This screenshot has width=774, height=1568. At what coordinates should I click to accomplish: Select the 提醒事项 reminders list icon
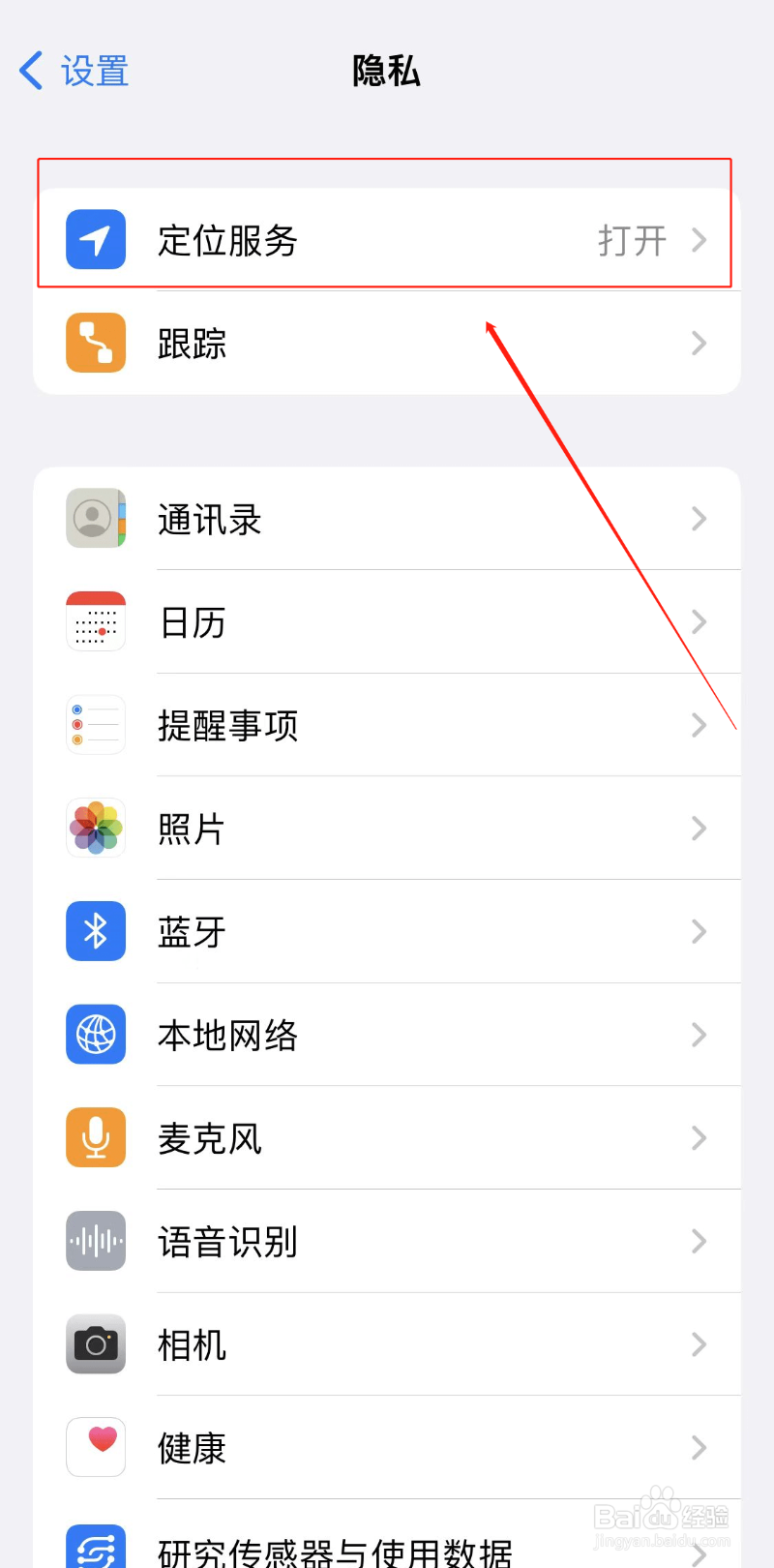tap(95, 725)
